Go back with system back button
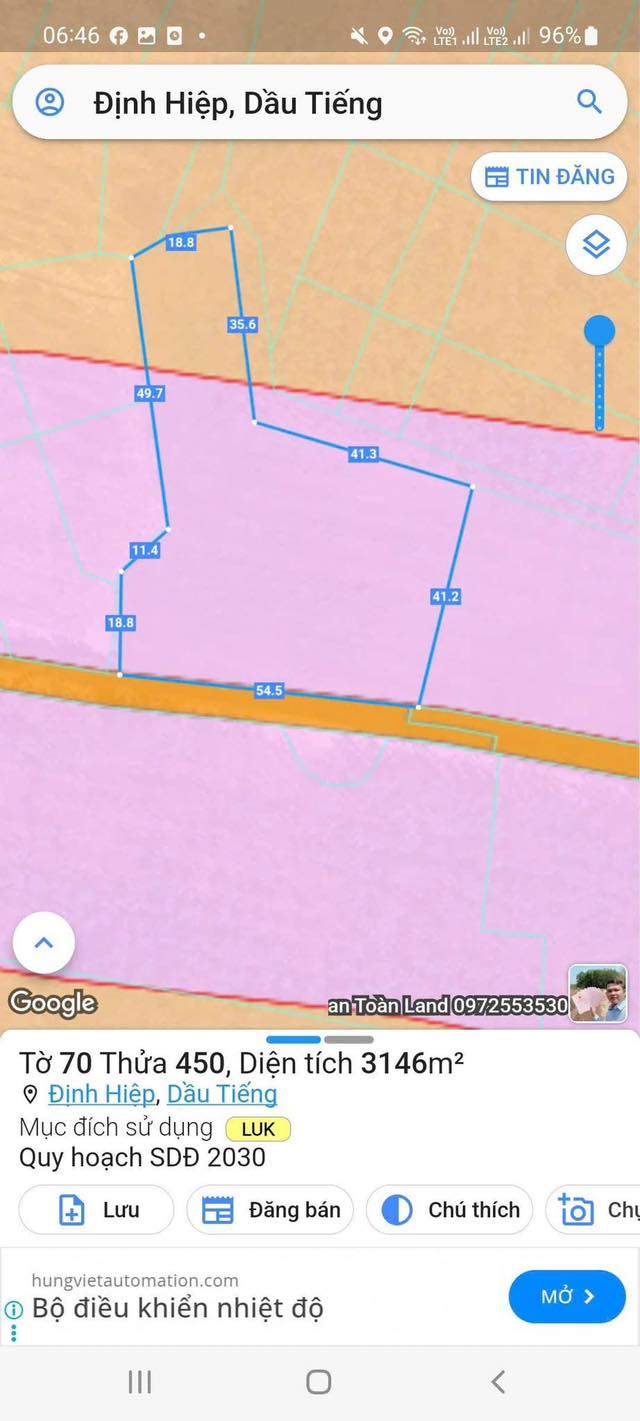Screen dimensions: 640x1421 pyautogui.click(x=498, y=1382)
